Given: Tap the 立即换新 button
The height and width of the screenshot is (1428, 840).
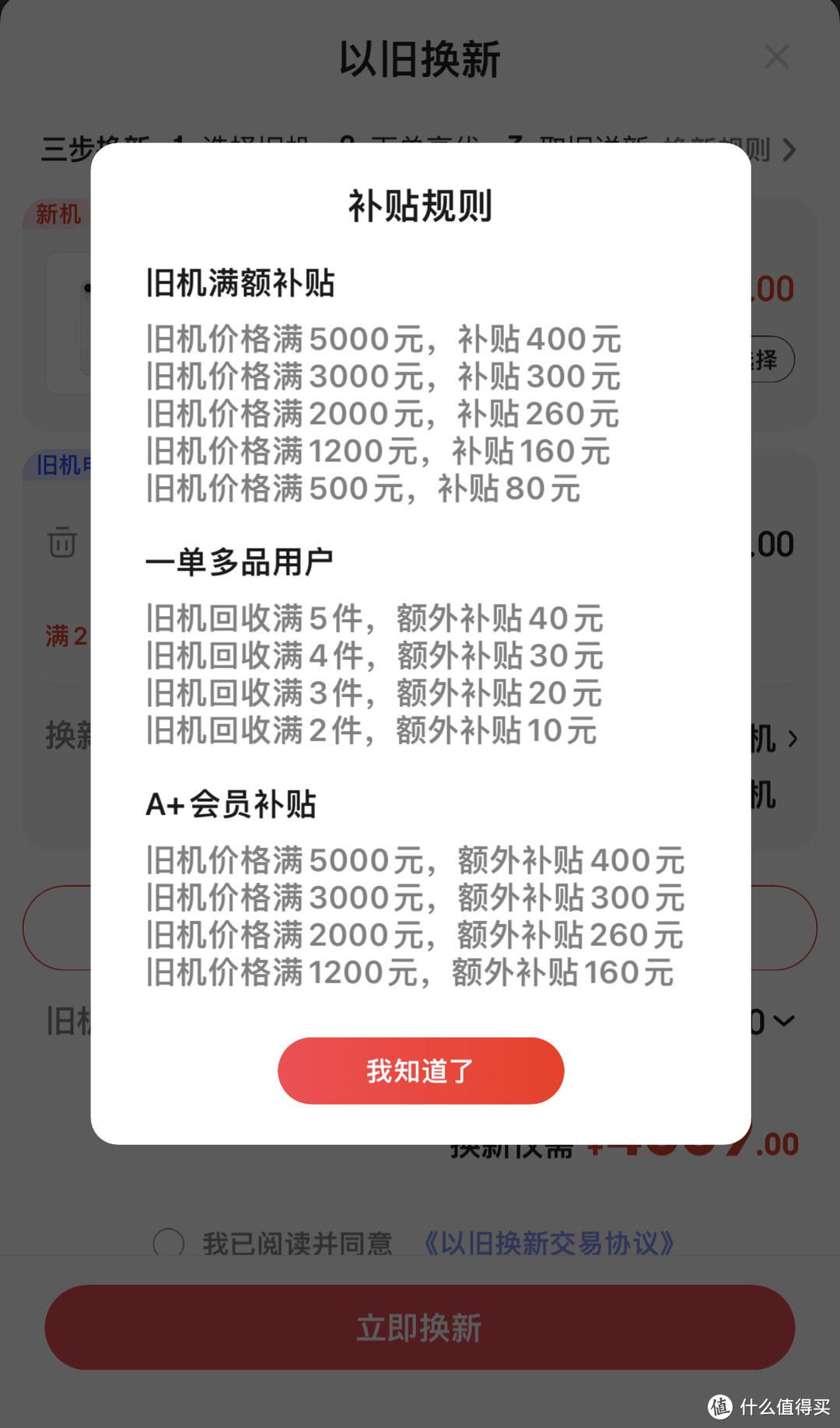Looking at the screenshot, I should click(420, 1327).
